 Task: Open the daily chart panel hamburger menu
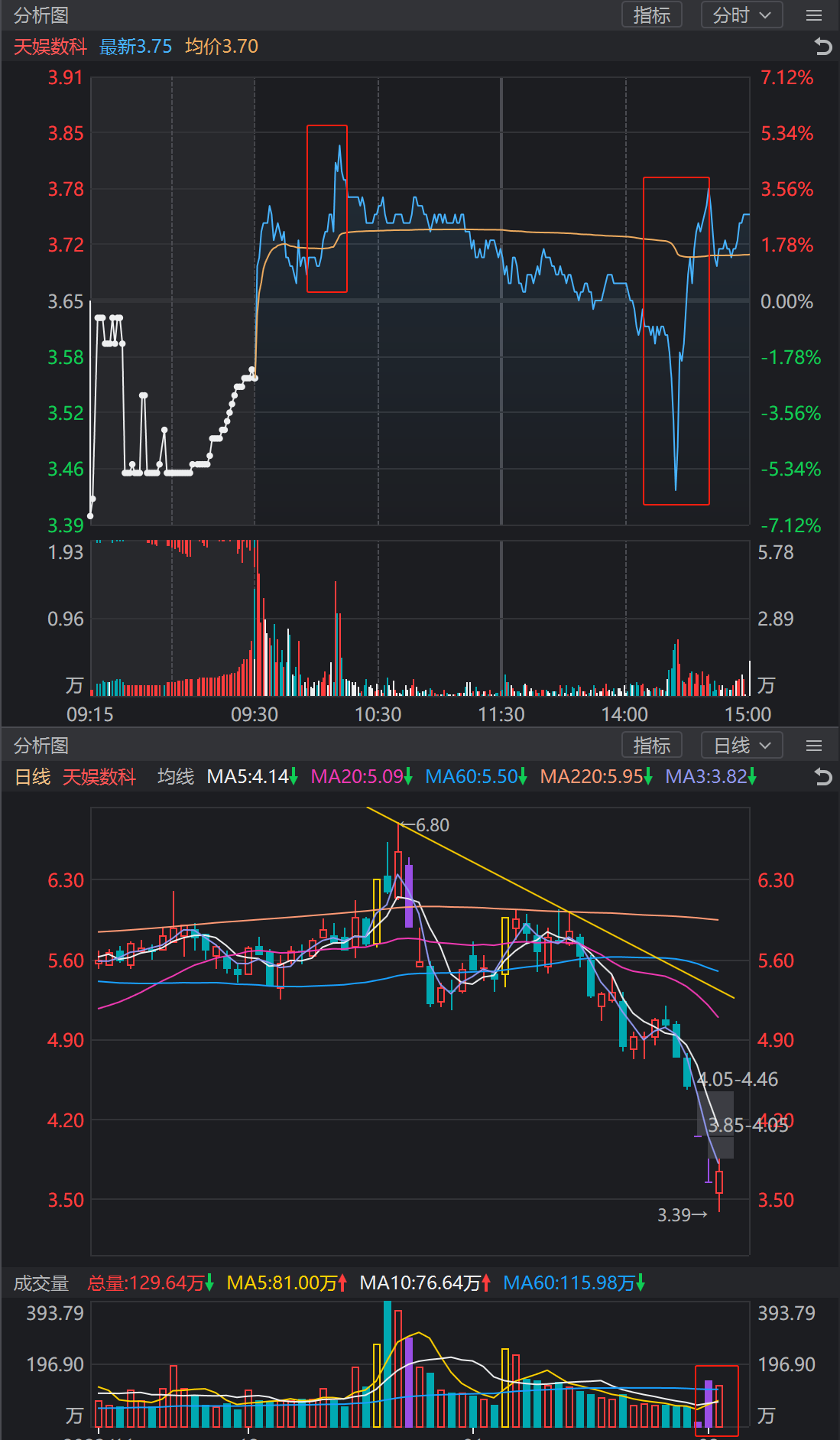814,746
